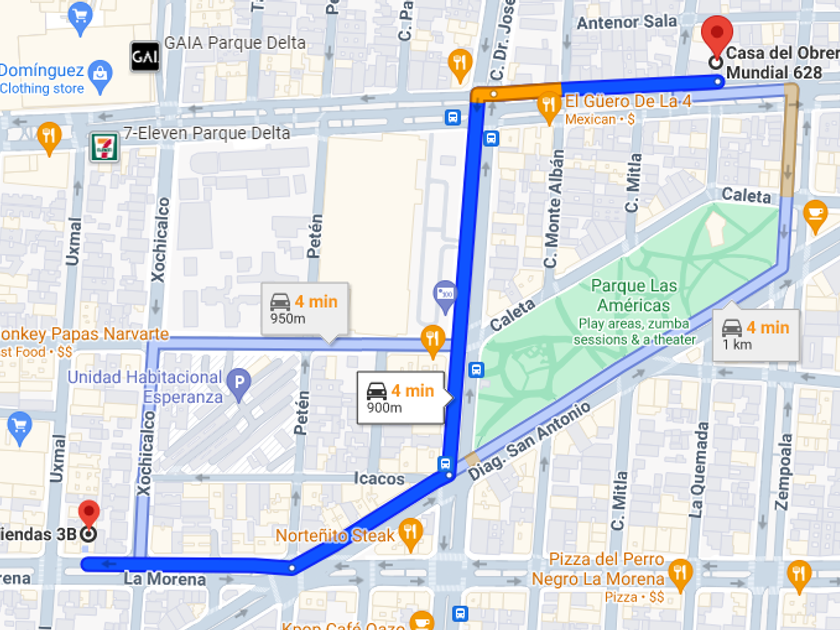Tap El Güero De La 4 restaurant pin
840x630 pixels.
click(x=549, y=107)
